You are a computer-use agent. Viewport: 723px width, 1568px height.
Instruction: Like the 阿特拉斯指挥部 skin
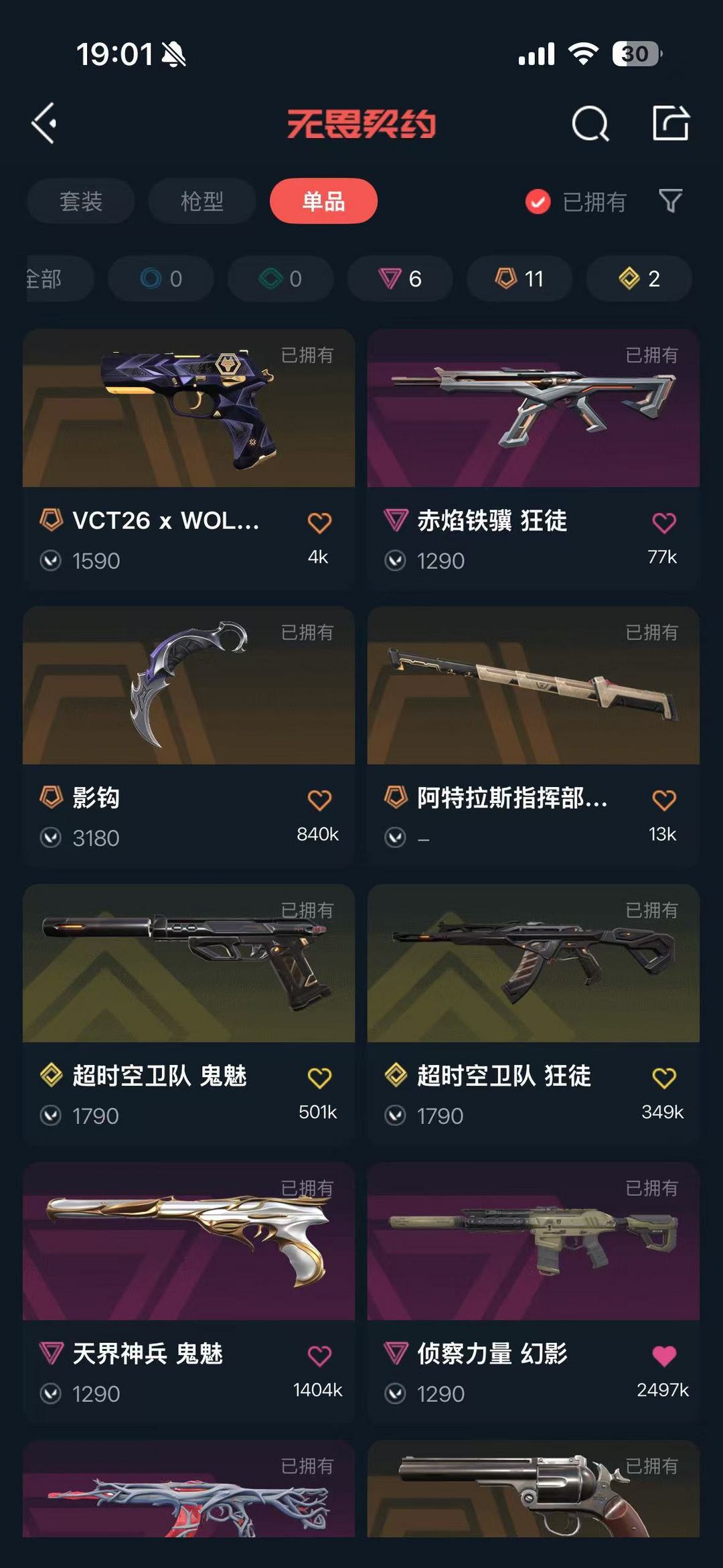[x=664, y=800]
